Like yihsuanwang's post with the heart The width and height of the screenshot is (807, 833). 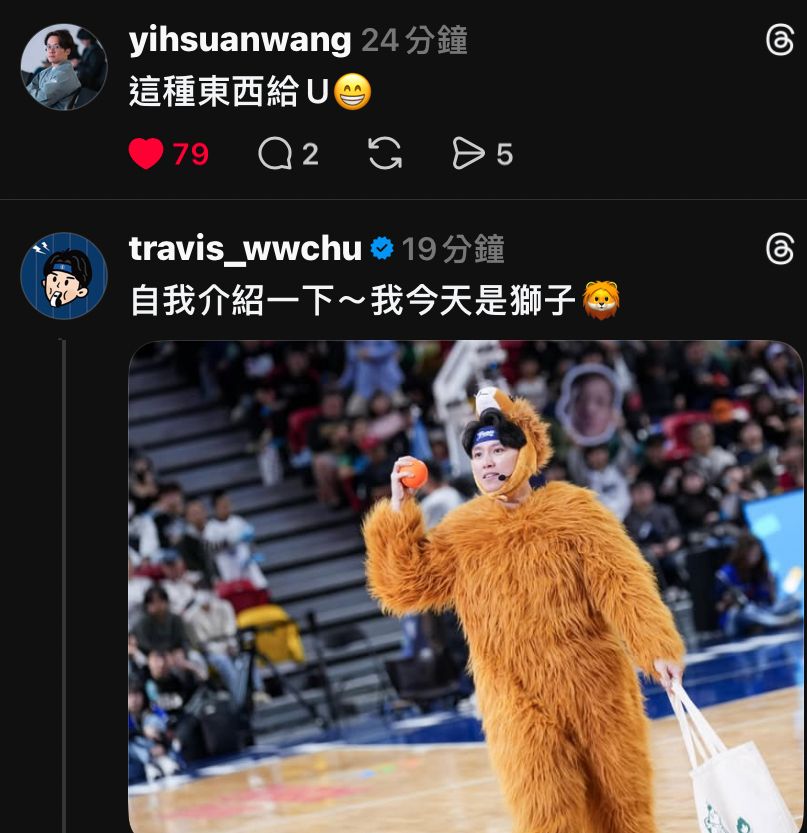(x=146, y=154)
